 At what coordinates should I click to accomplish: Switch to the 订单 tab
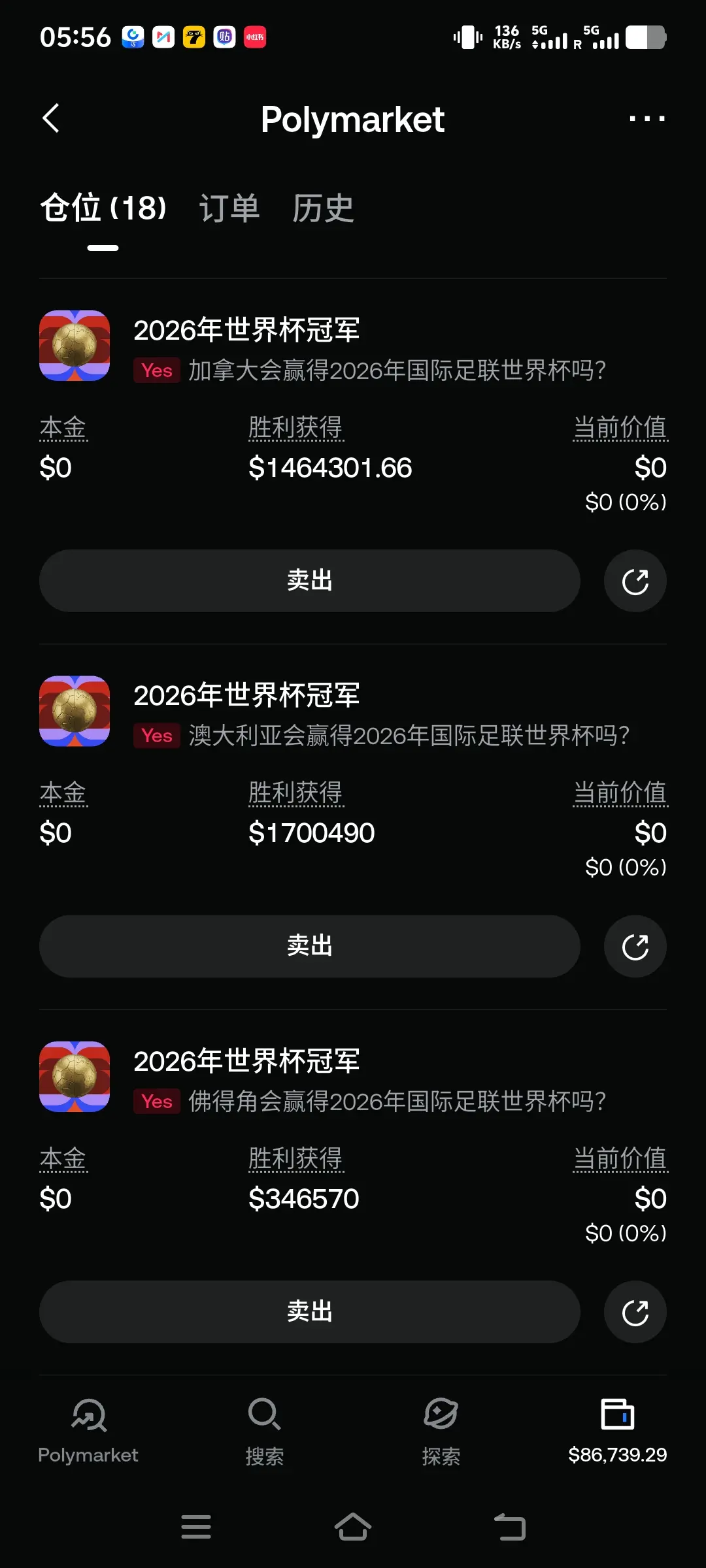point(229,208)
